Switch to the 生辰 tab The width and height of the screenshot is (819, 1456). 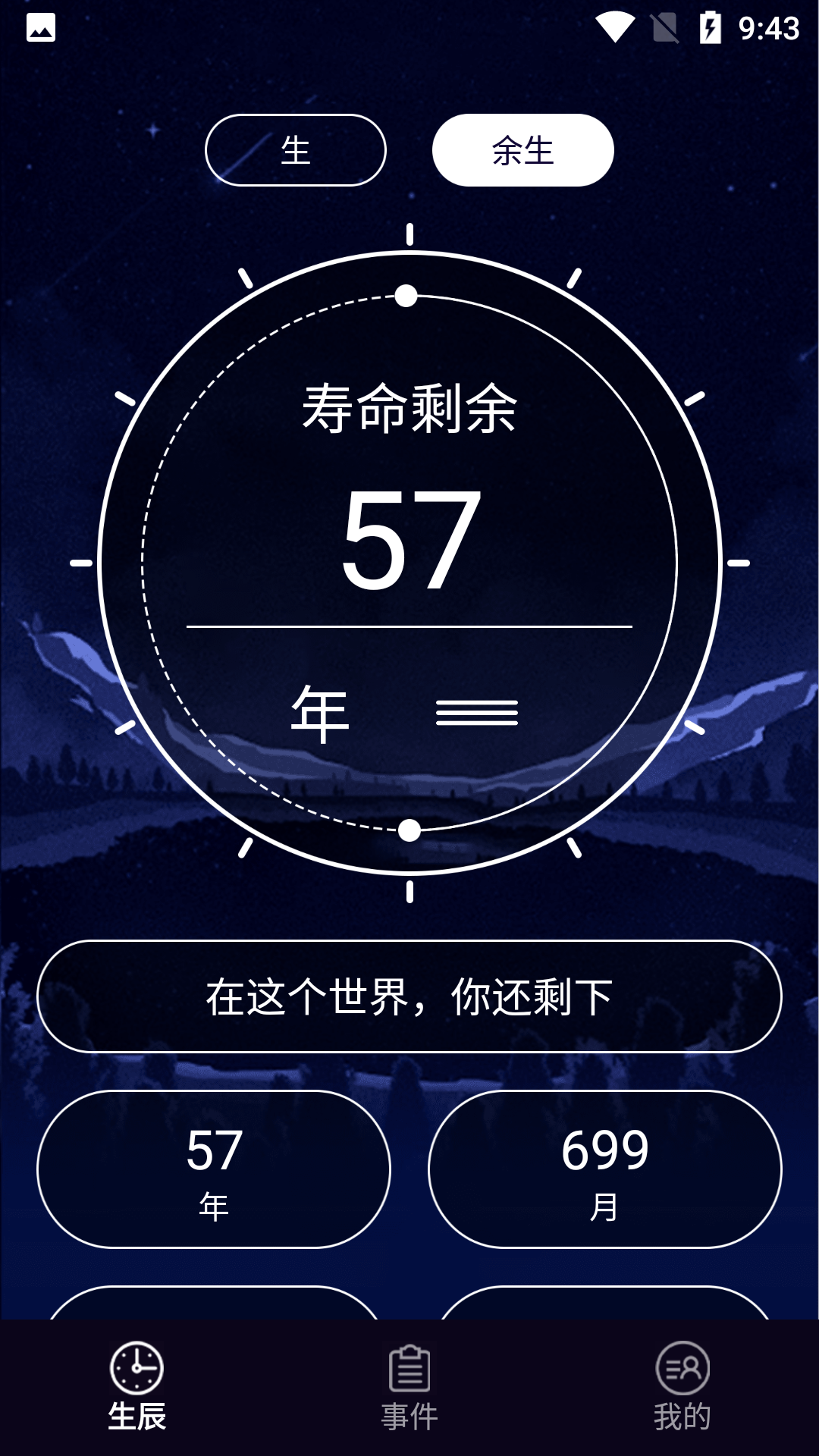coord(136,1387)
